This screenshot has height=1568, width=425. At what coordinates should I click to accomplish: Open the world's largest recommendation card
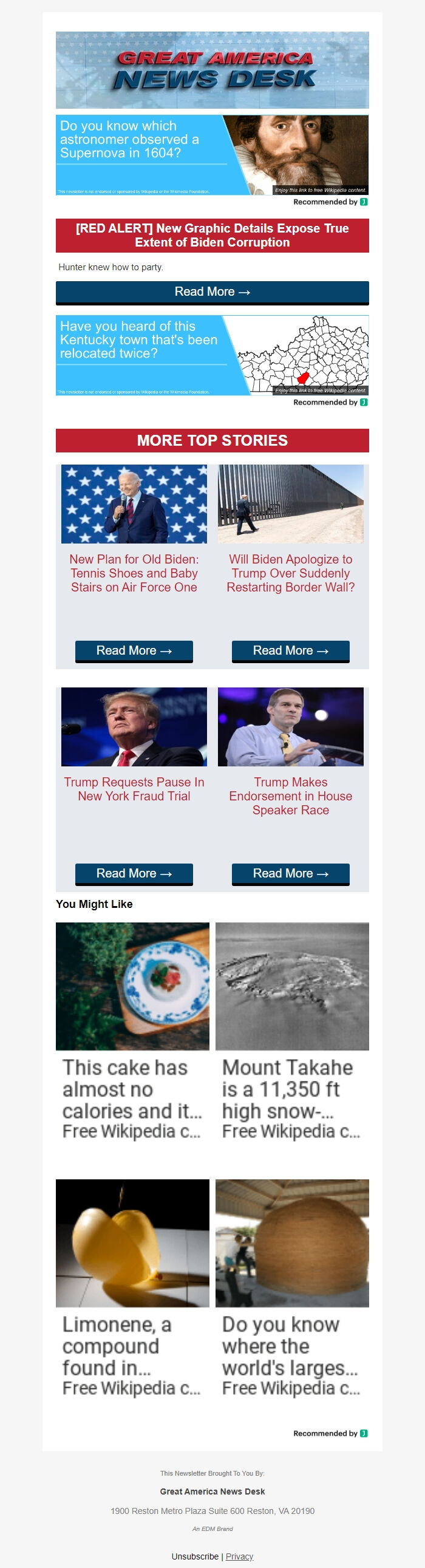click(291, 1288)
